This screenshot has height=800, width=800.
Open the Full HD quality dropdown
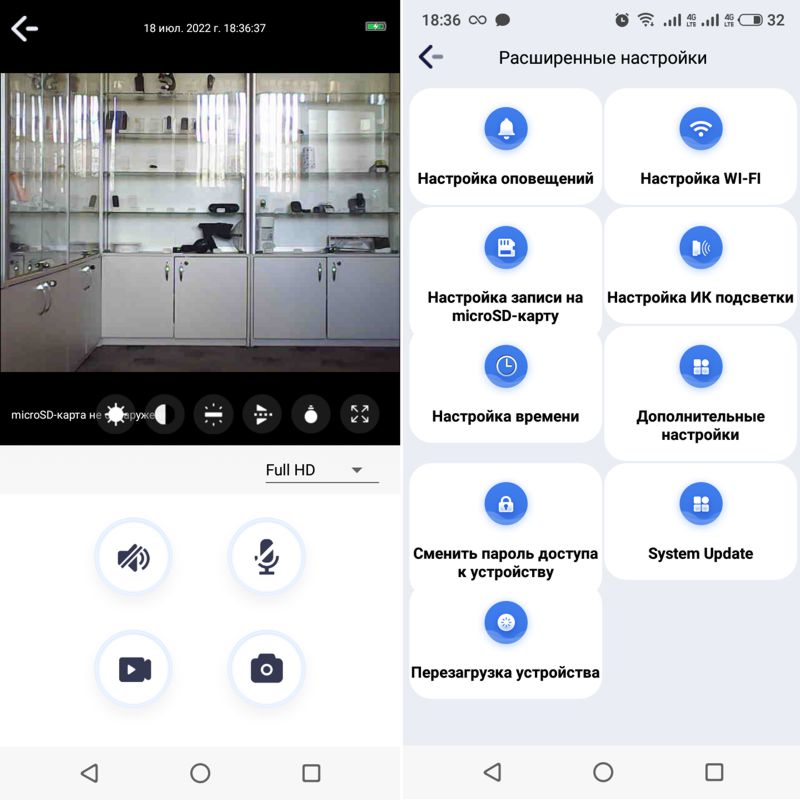(321, 470)
